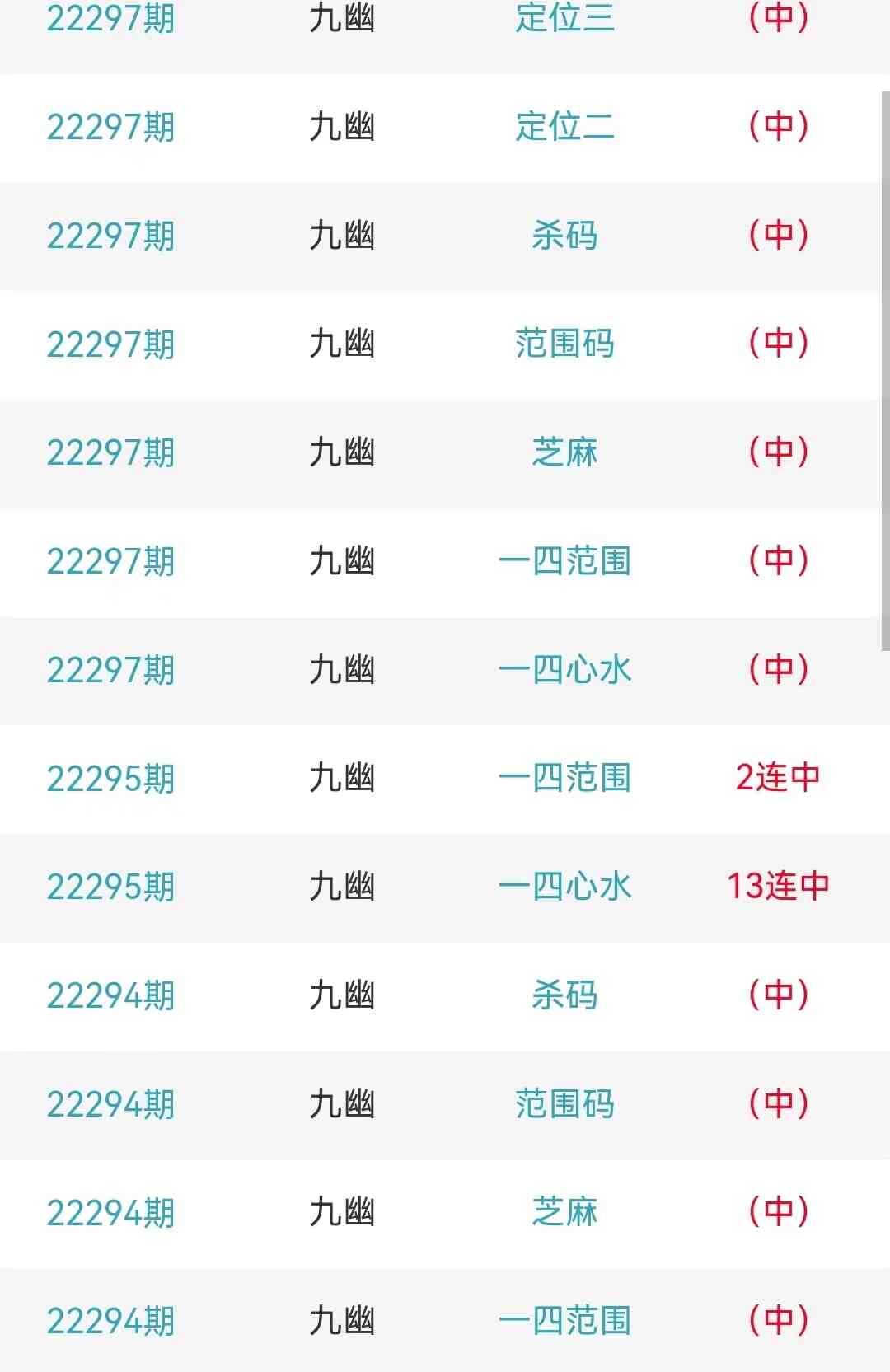Tap the 22294期 一四范围 row
The width and height of the screenshot is (890, 1372).
pyautogui.click(x=564, y=1321)
